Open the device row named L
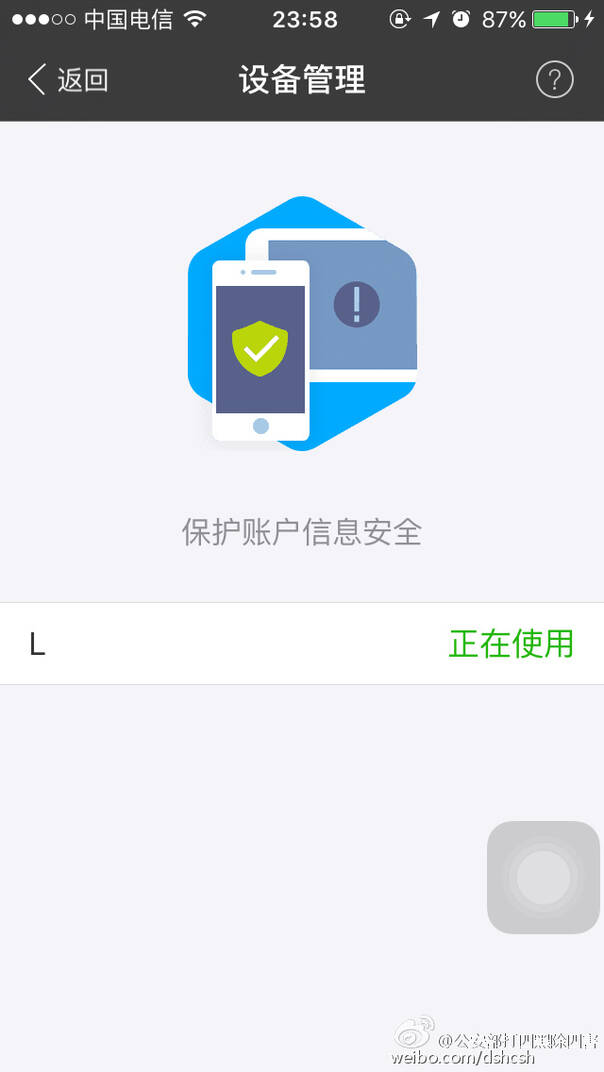The image size is (604, 1072). pos(302,643)
